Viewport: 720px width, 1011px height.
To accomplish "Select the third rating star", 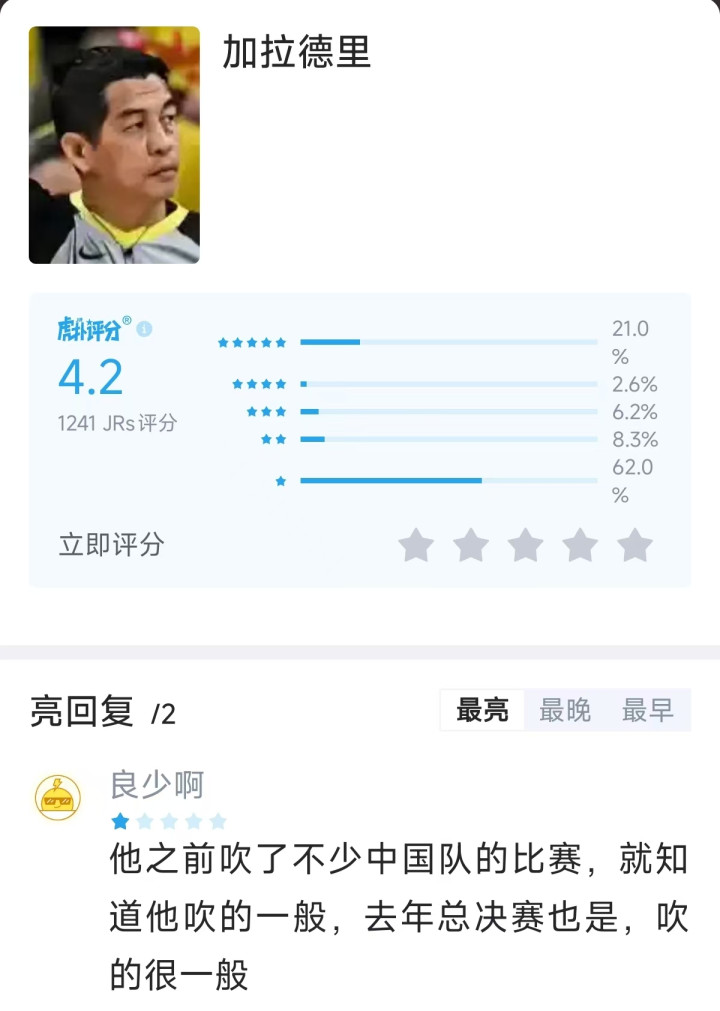I will click(526, 546).
